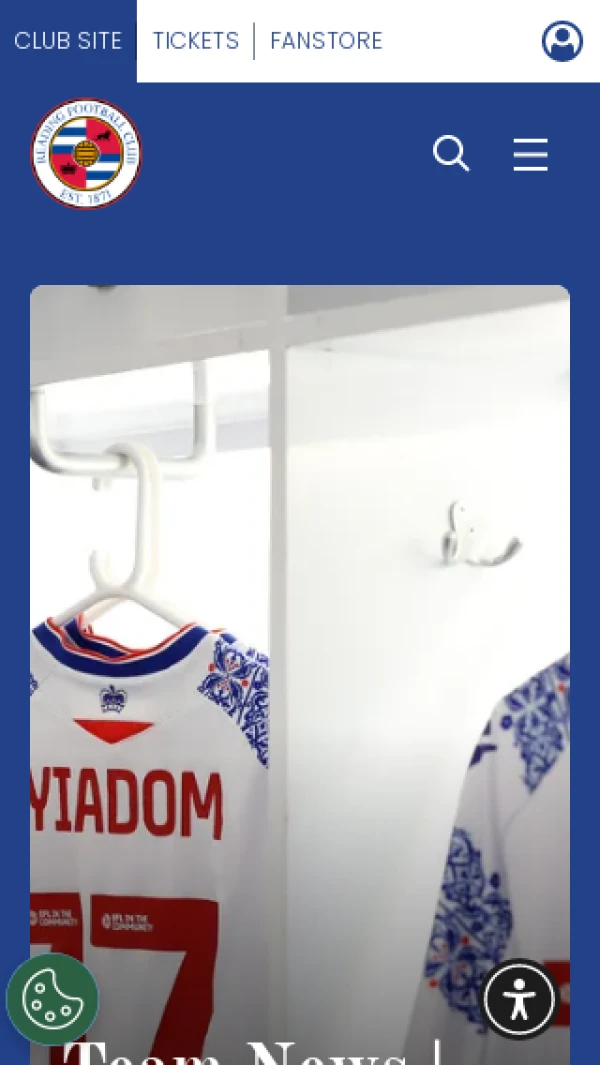The height and width of the screenshot is (1065, 600).
Task: Open the hamburger navigation menu
Action: [x=530, y=154]
